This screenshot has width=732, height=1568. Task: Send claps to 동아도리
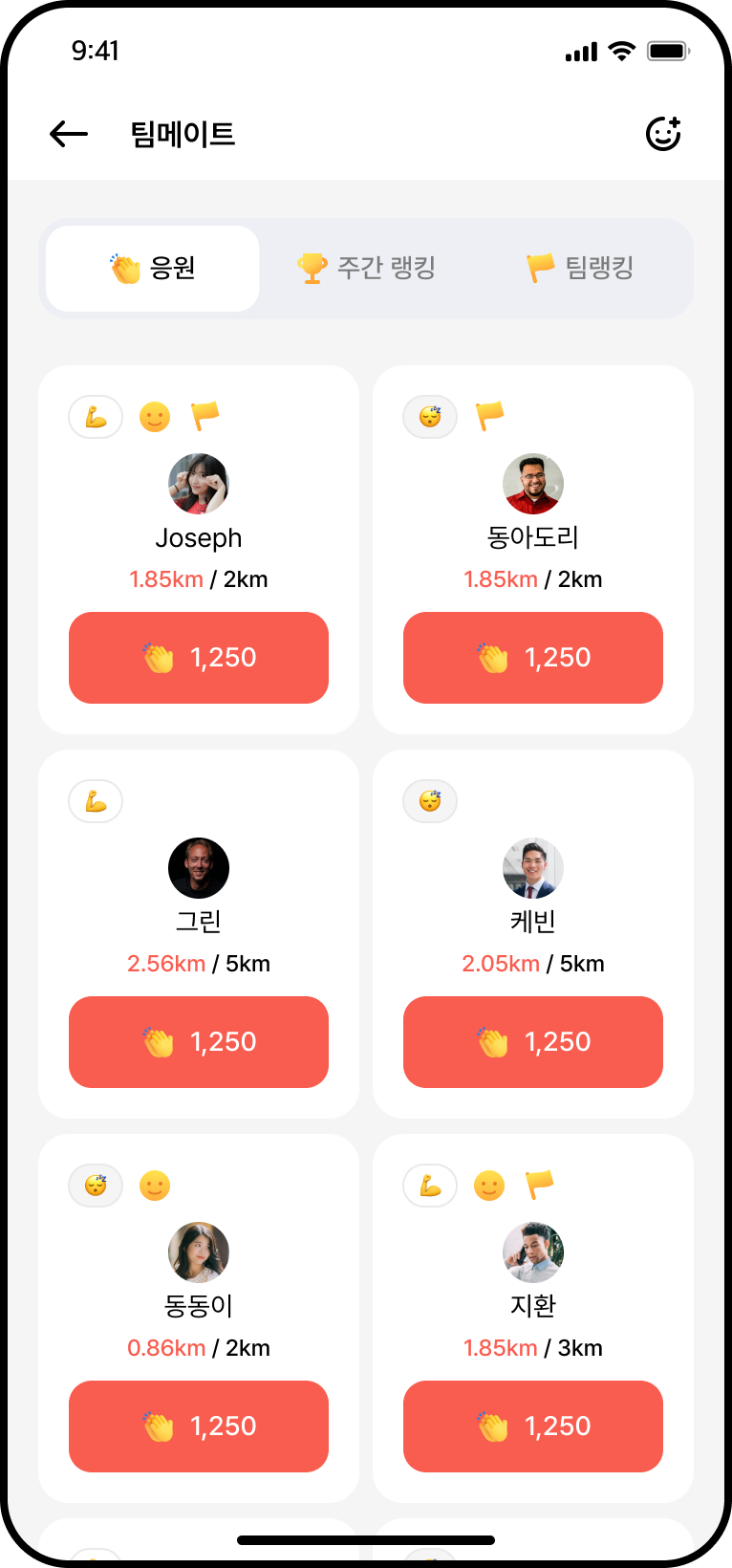pyautogui.click(x=533, y=658)
